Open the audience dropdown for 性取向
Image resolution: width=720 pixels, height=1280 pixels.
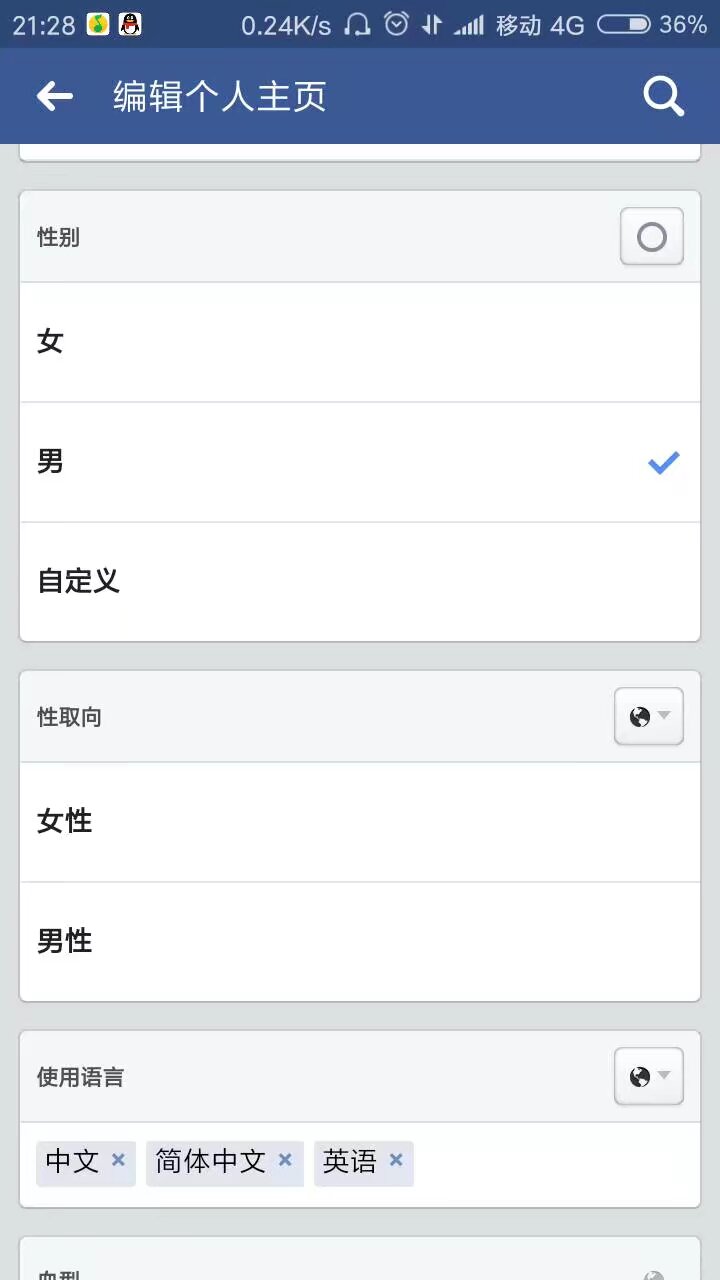(649, 716)
